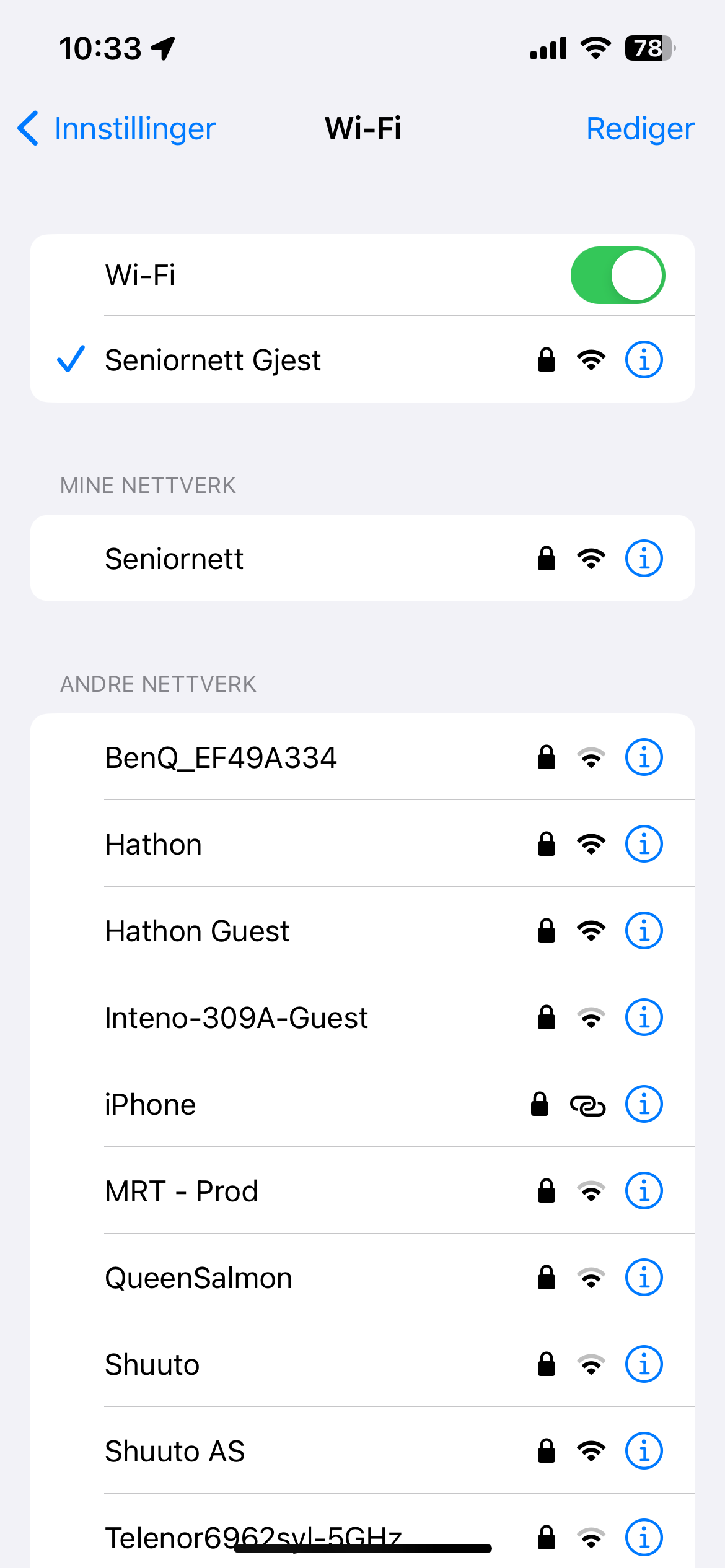Tap the Wi-Fi status icon in status bar
The height and width of the screenshot is (1568, 725).
click(x=595, y=48)
